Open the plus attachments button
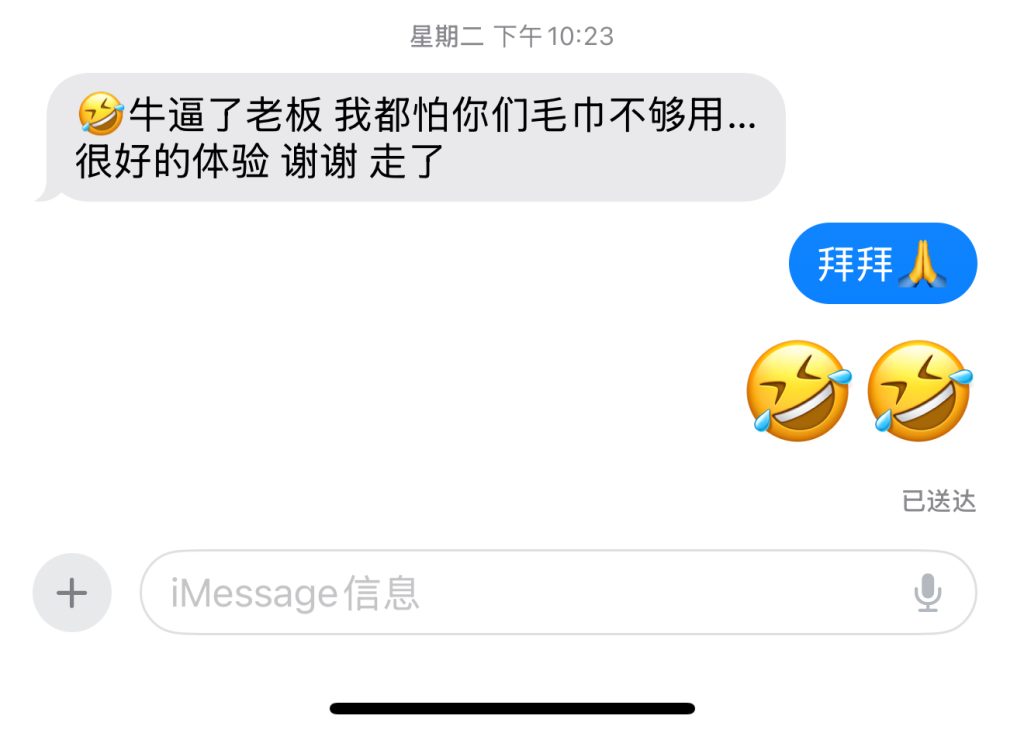Image resolution: width=1024 pixels, height=733 pixels. pos(71,593)
